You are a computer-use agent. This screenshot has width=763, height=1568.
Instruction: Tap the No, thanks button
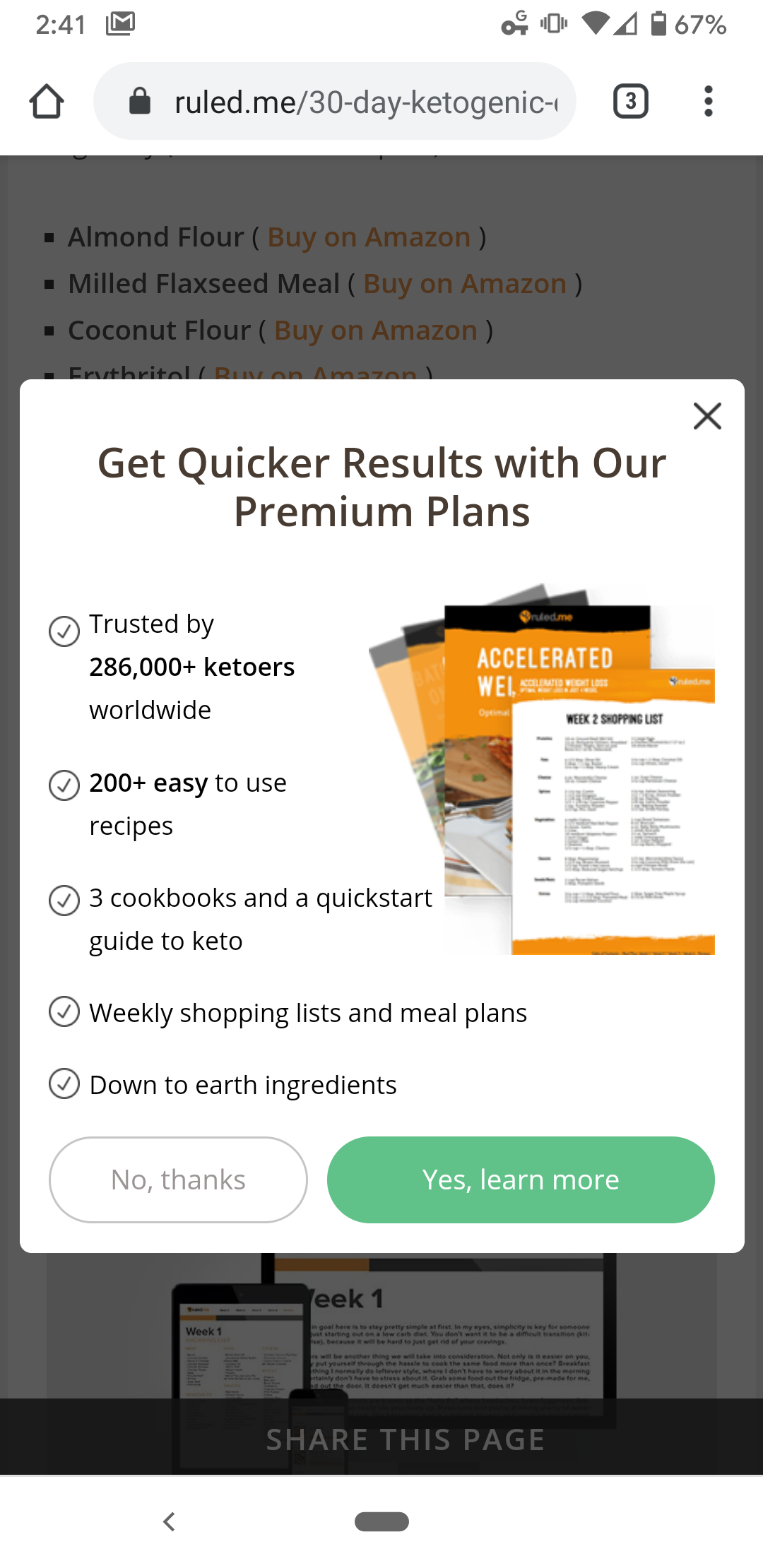point(178,1180)
